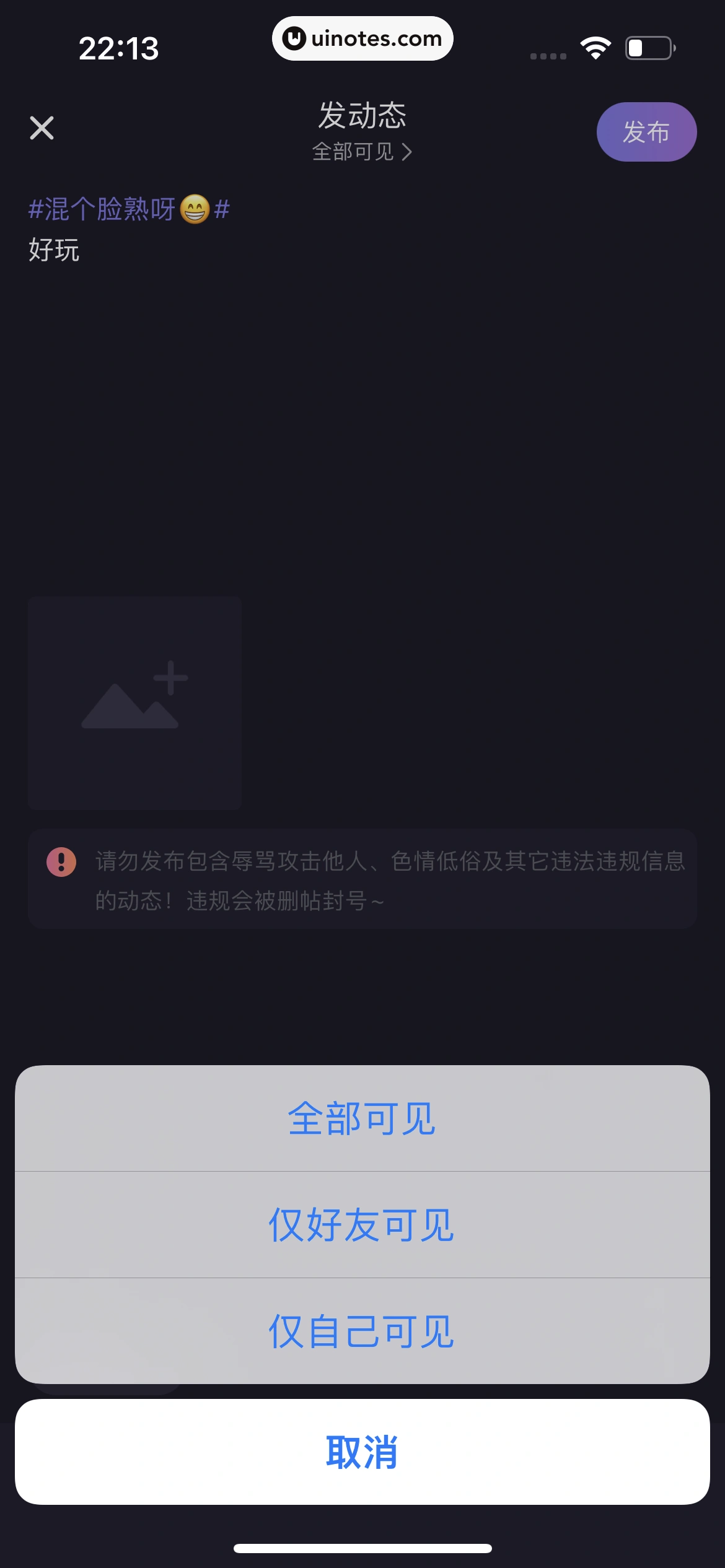This screenshot has width=725, height=1568.
Task: Click the text area containing 好玩
Action: click(x=54, y=251)
